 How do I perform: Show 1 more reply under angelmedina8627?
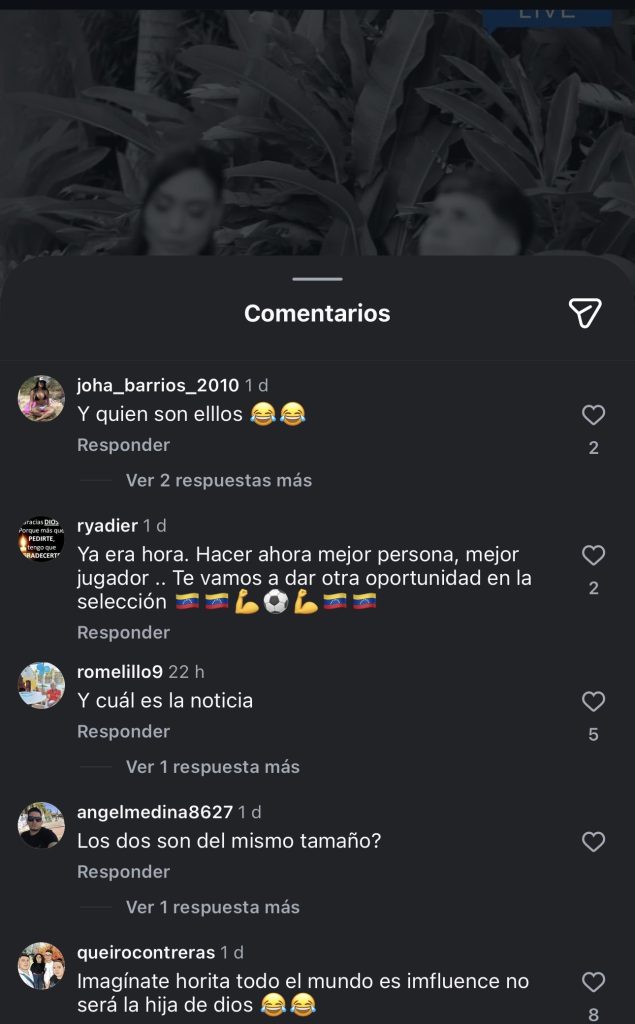pos(212,907)
